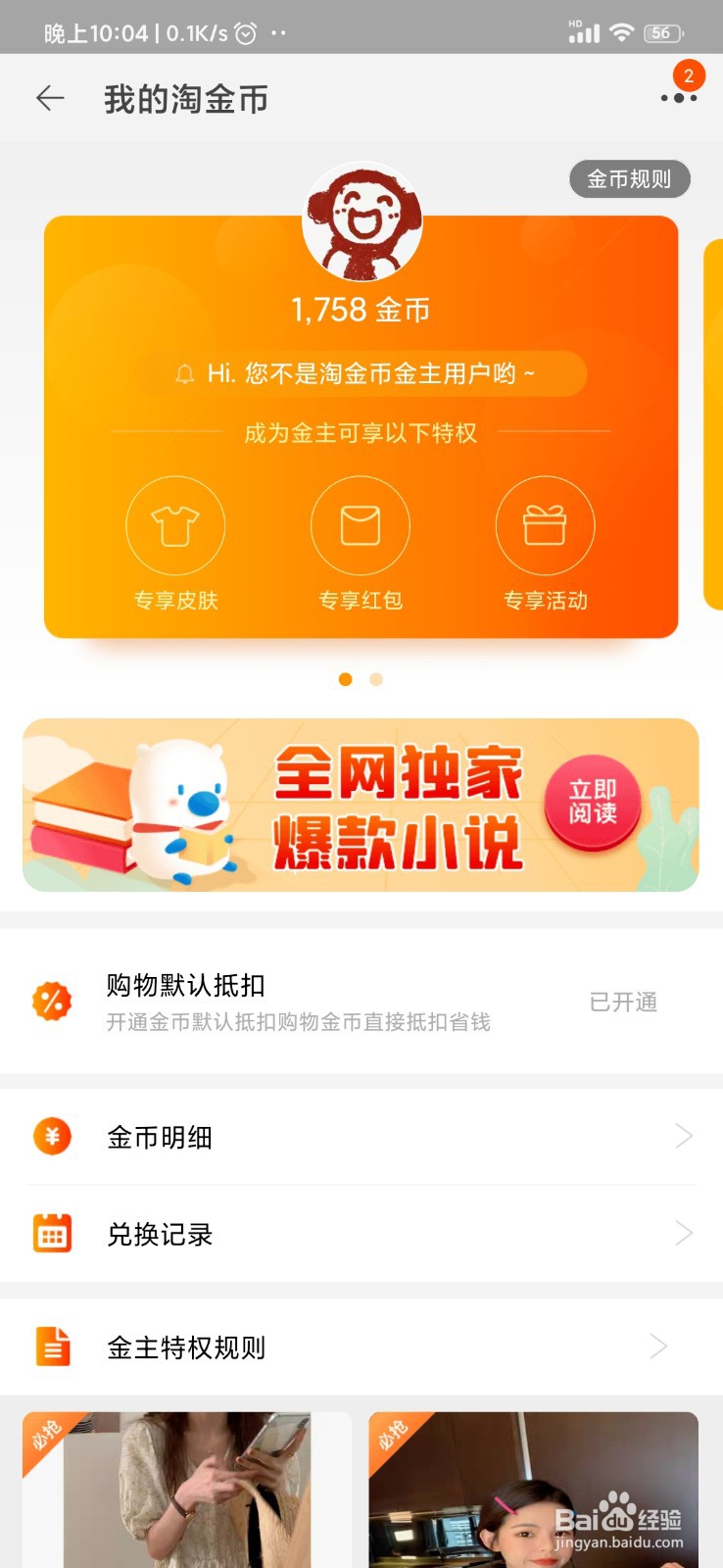Image resolution: width=723 pixels, height=1568 pixels.
Task: Check the 已开通 status toggle for default deduction
Action: pos(624,1002)
